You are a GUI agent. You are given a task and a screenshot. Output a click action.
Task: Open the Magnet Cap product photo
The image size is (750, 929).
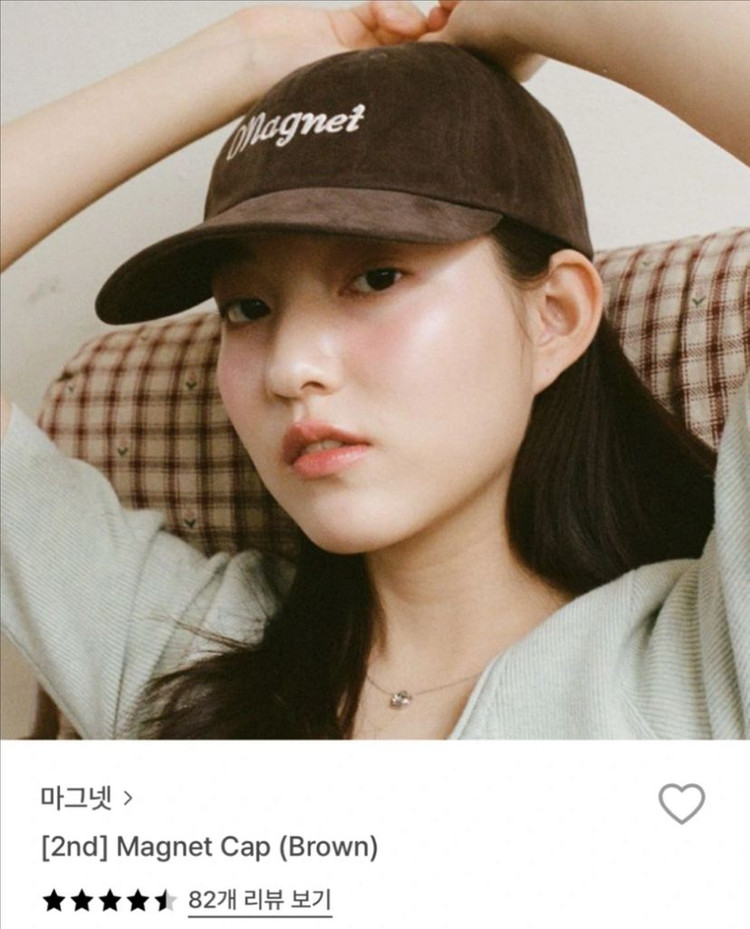(375, 370)
